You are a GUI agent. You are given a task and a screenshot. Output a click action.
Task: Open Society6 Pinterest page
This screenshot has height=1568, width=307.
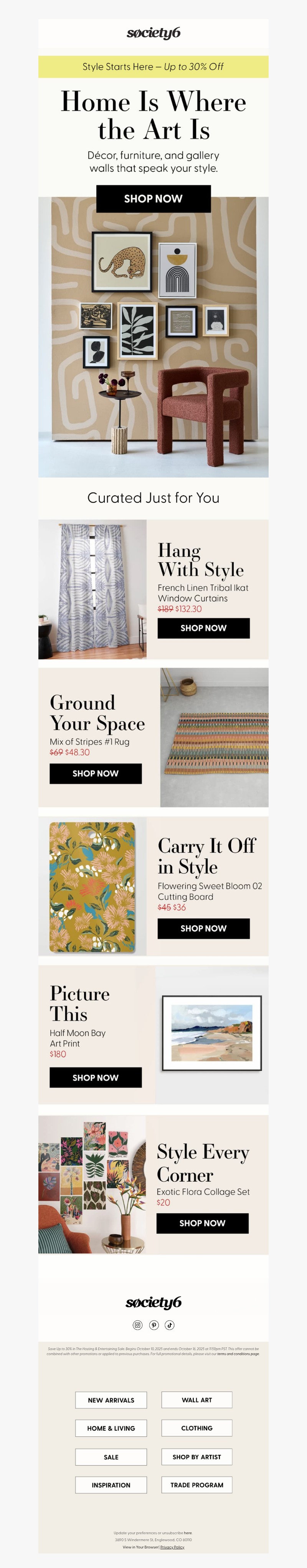153,1325
